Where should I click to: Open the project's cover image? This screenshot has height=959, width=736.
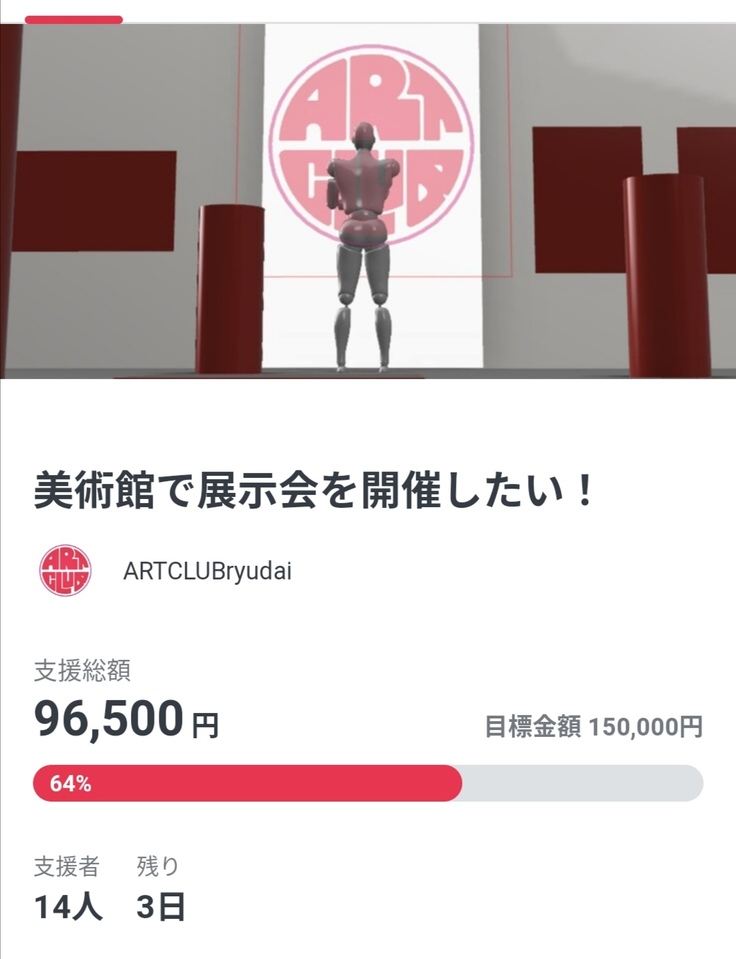tap(368, 201)
